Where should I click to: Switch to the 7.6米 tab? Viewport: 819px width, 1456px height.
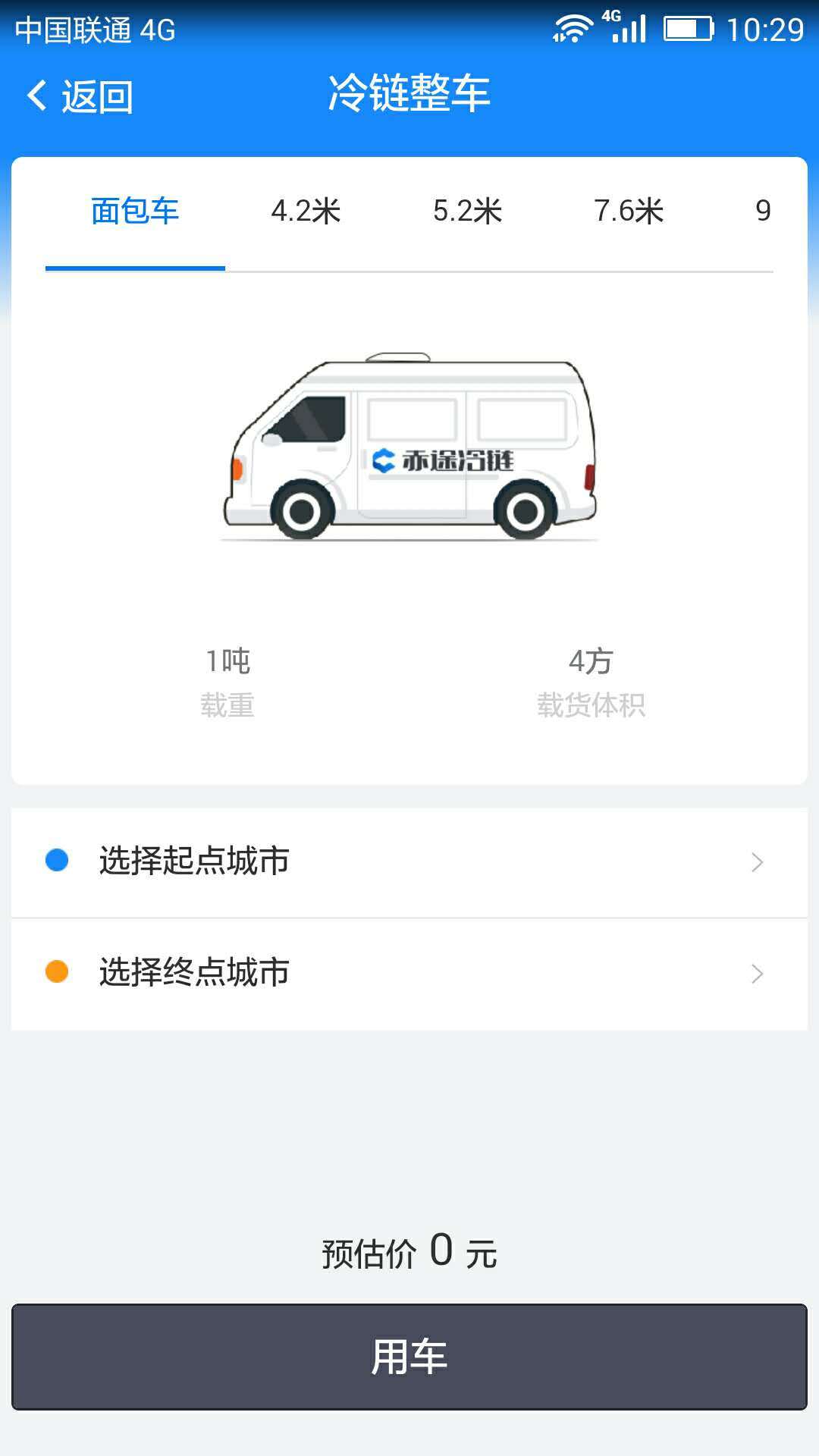[x=628, y=212]
